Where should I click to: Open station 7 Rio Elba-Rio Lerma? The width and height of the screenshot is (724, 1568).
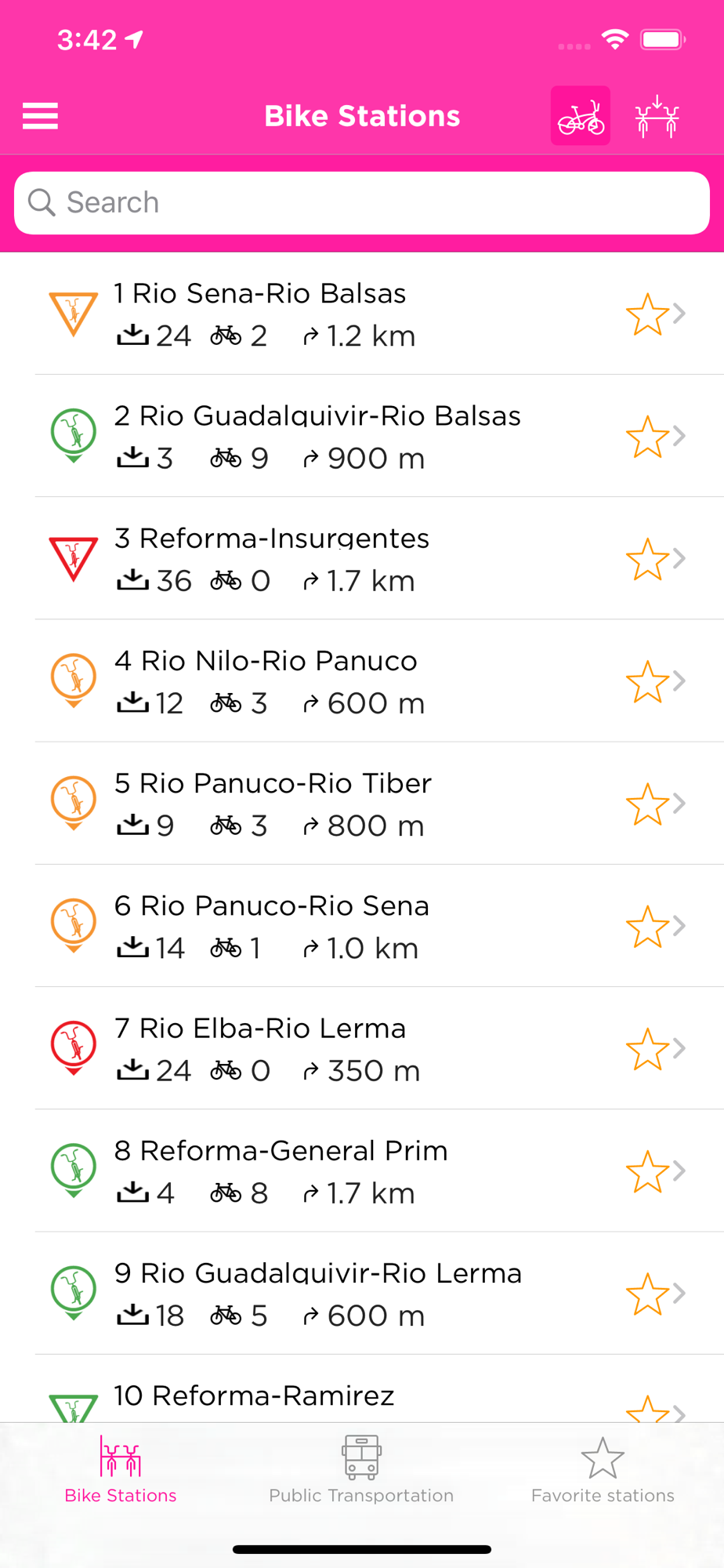(362, 1048)
